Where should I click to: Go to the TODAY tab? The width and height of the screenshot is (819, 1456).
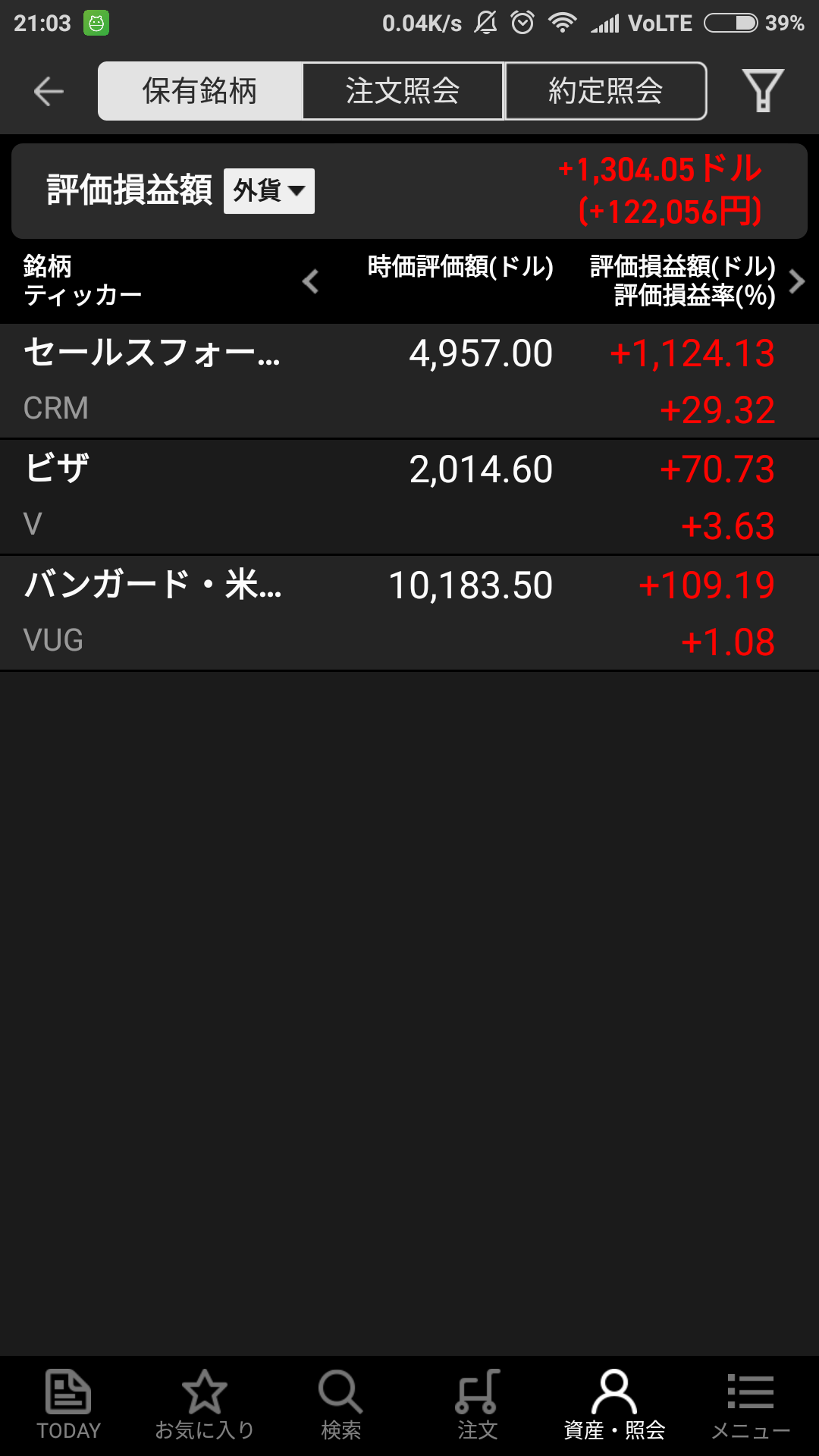[68, 1405]
